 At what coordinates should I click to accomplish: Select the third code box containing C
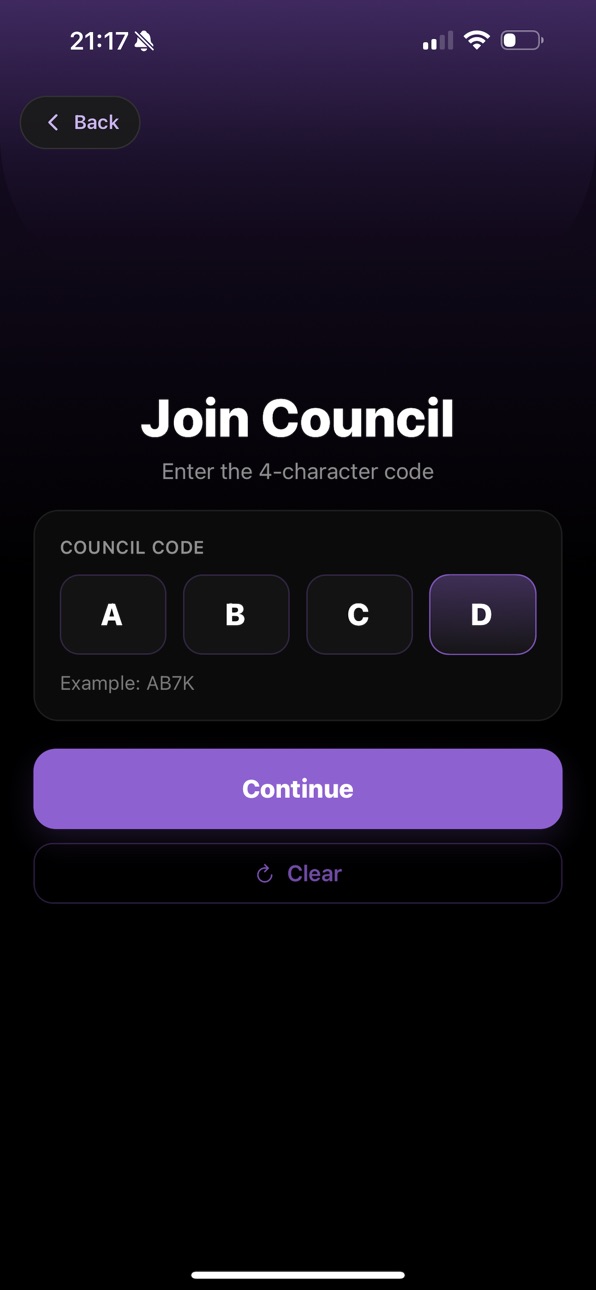359,614
